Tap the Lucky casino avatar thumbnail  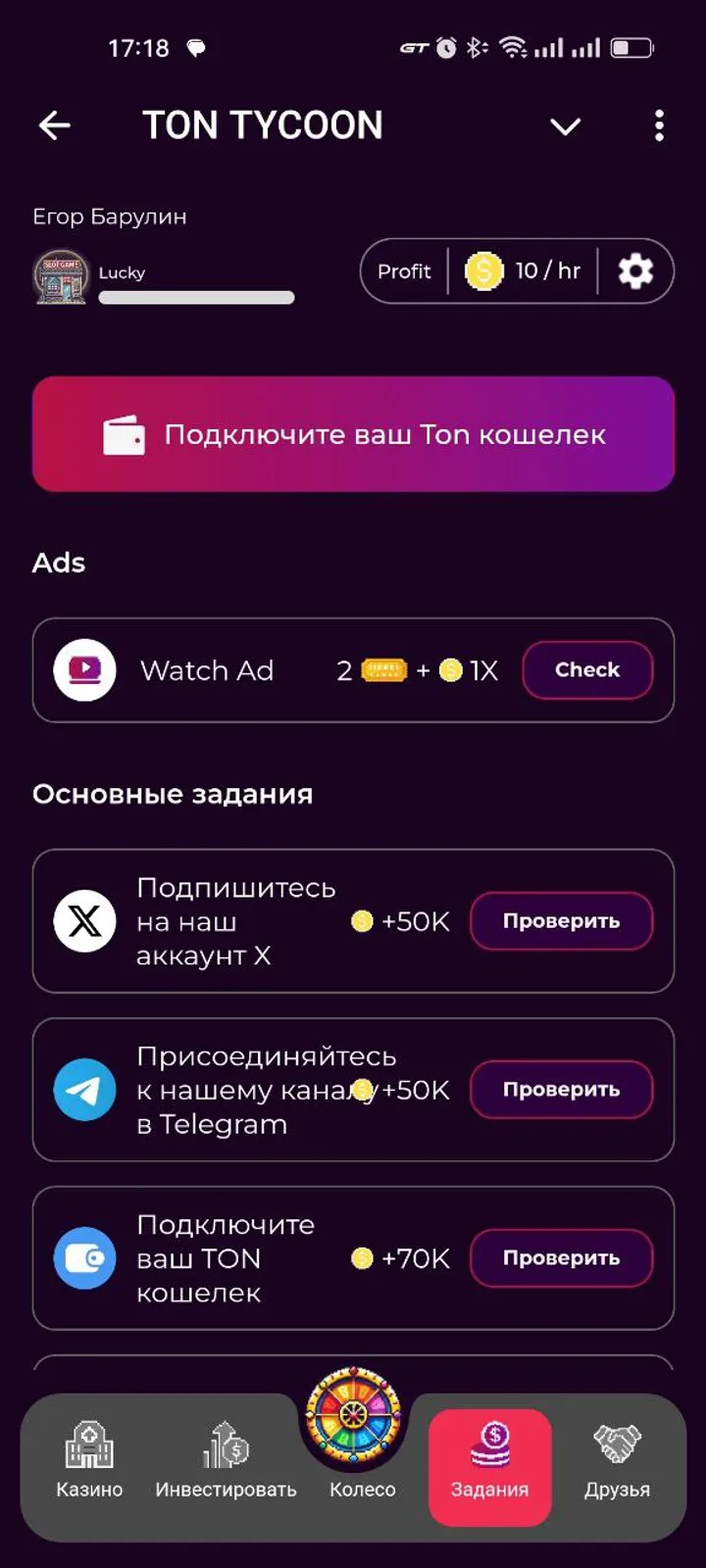click(x=61, y=277)
